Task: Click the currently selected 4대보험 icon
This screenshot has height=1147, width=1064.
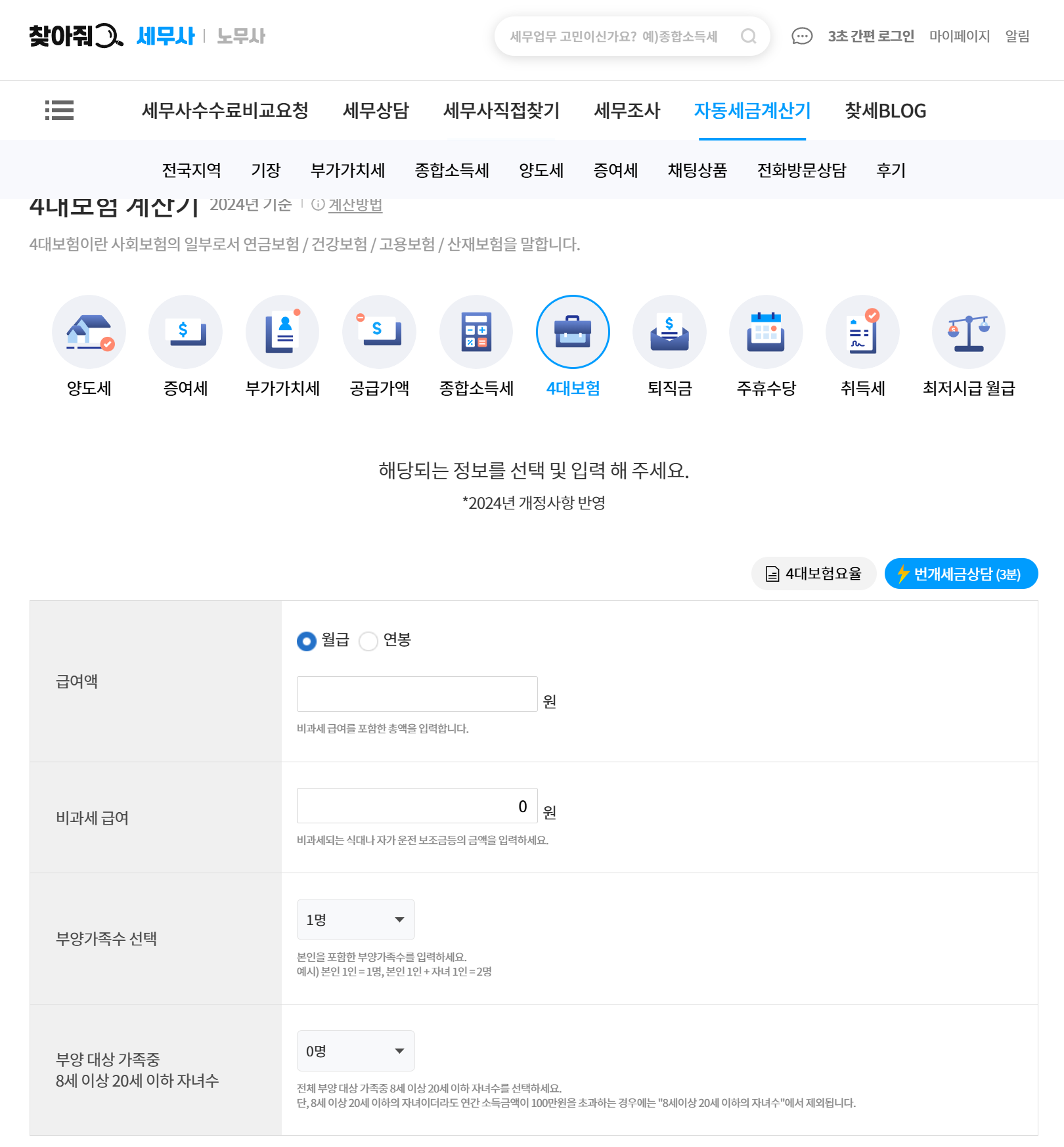Action: (573, 332)
